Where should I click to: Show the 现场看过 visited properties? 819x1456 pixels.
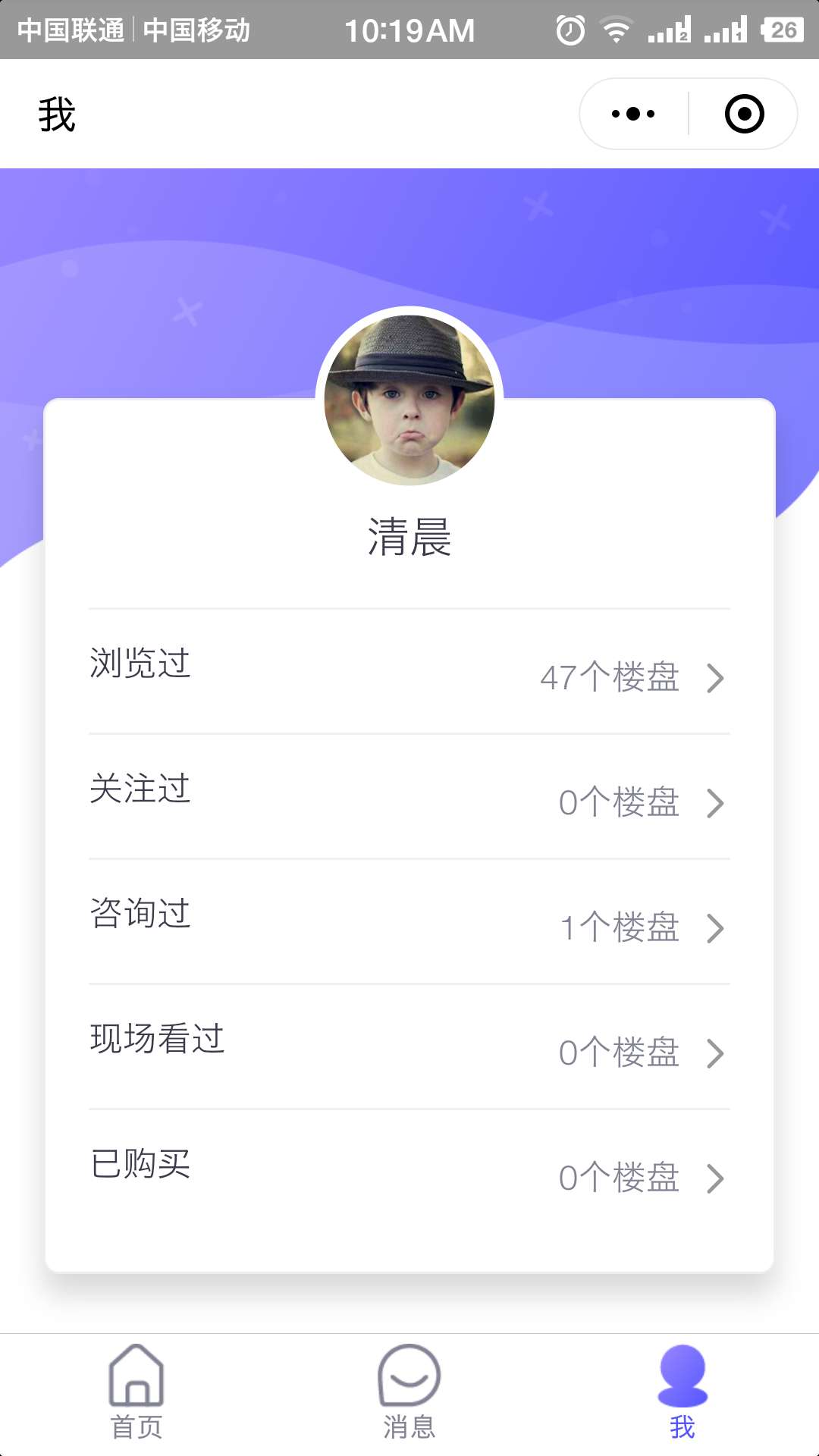[x=409, y=1047]
